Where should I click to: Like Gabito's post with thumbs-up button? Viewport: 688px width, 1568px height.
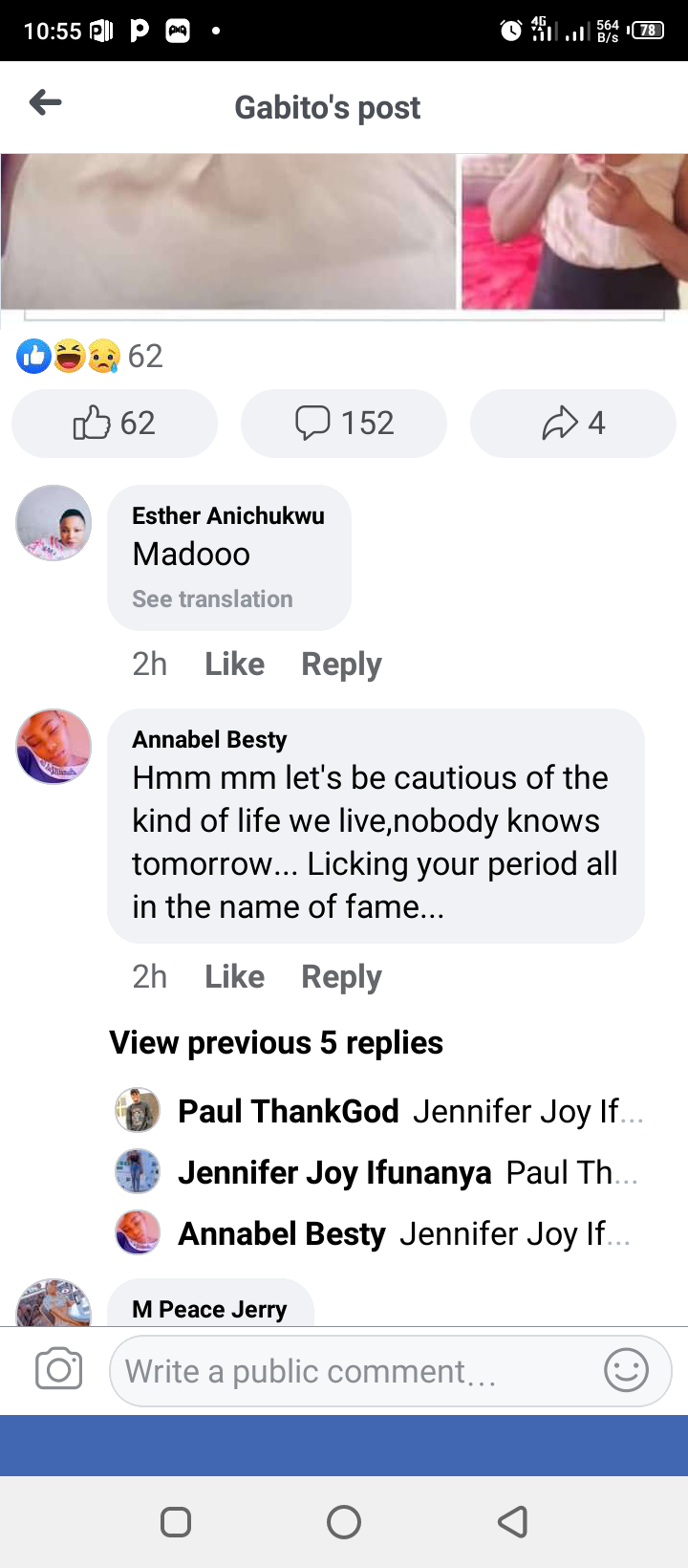point(115,423)
